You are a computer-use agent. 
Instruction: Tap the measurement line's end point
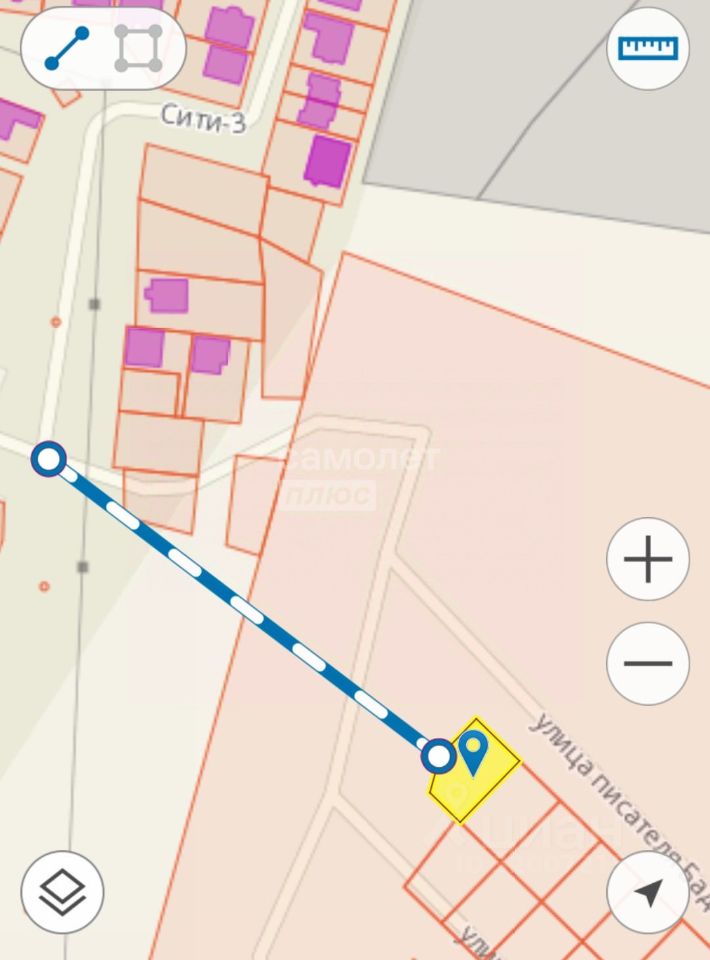coord(438,756)
